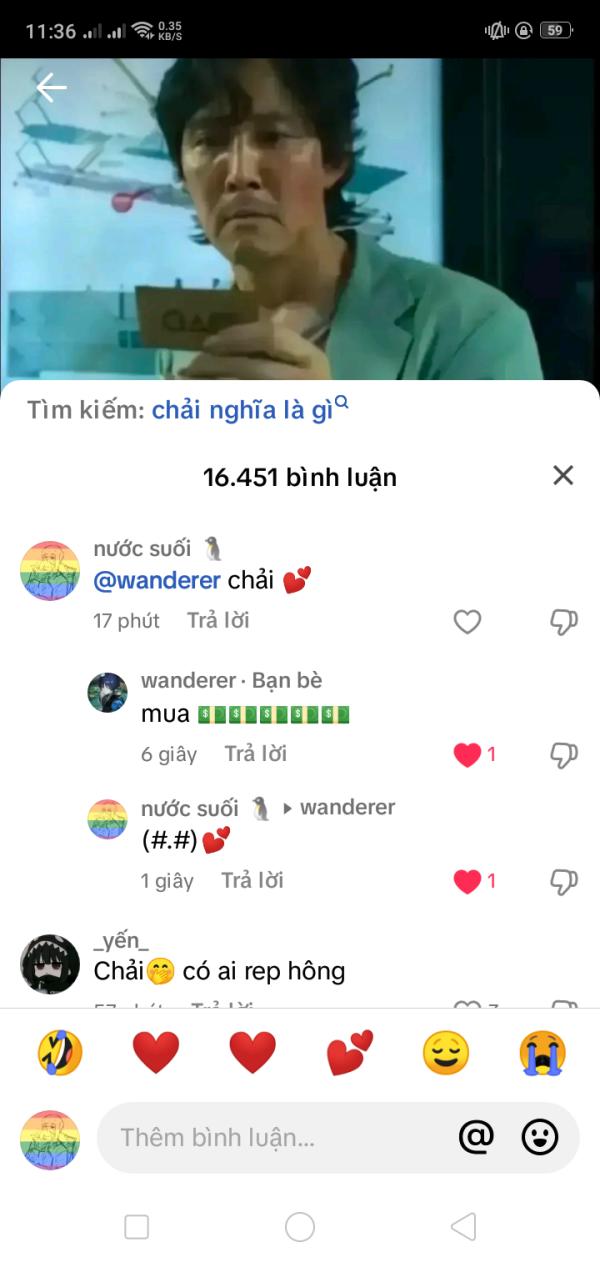Search for "chải nghĩa là gì"
This screenshot has height=1267, width=600.
250,410
